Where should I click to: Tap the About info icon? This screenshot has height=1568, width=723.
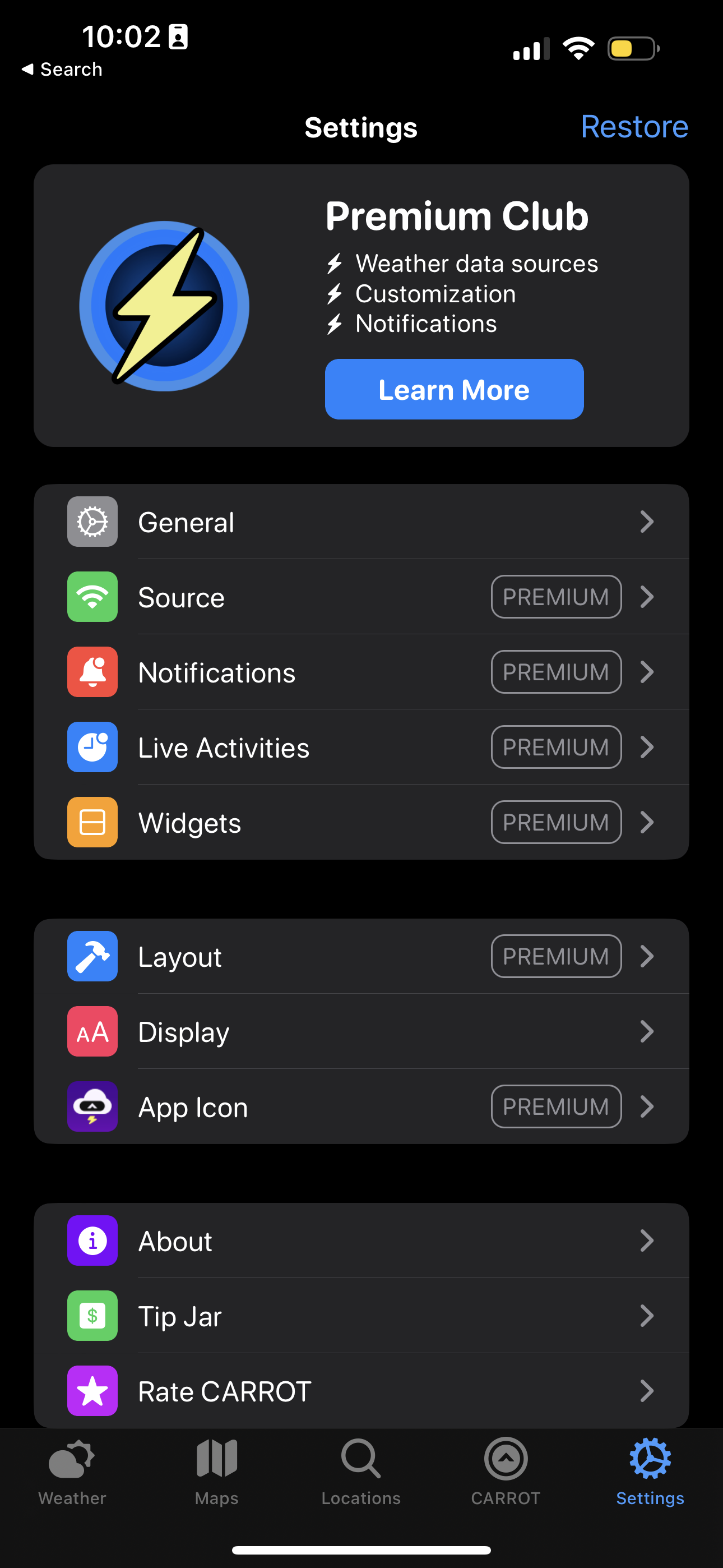92,1241
